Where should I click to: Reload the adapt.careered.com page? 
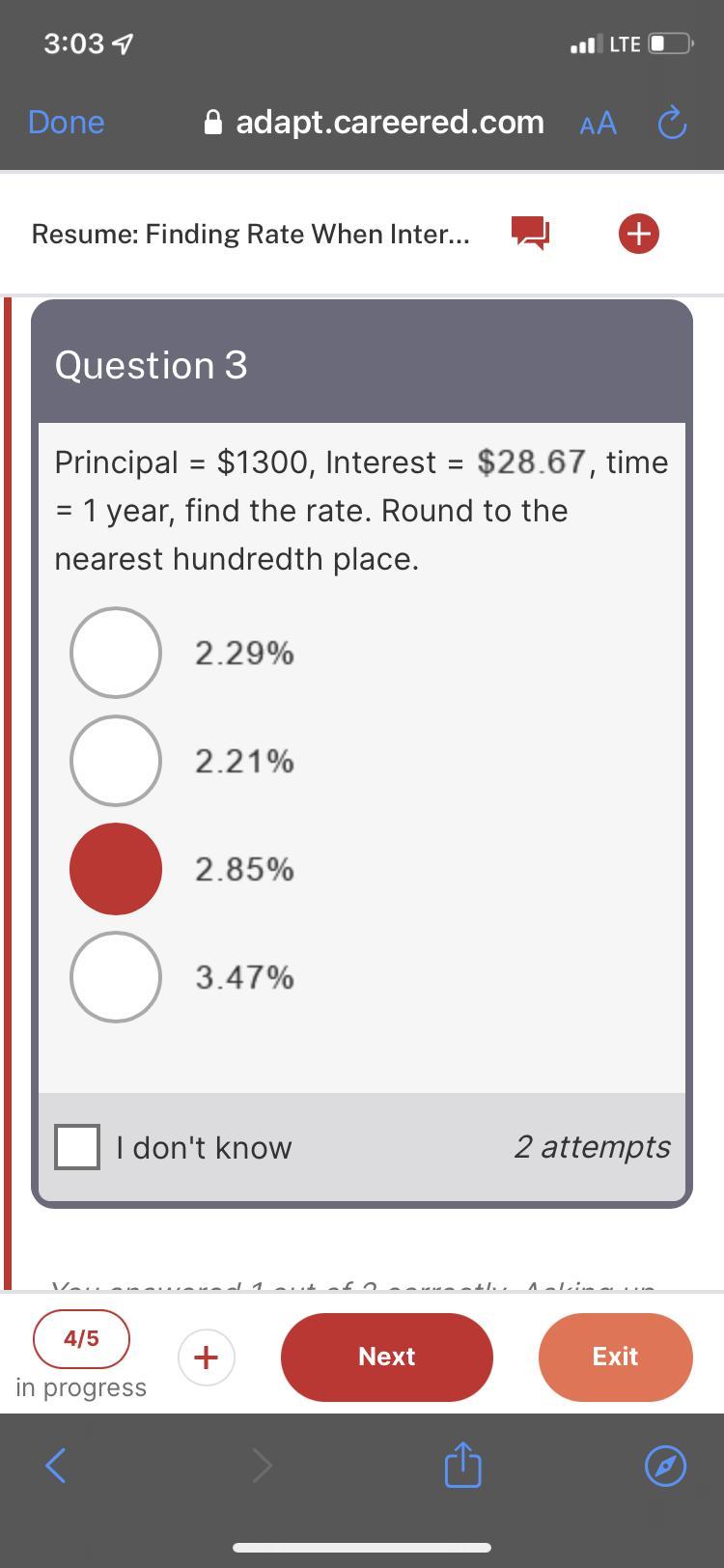[x=671, y=124]
